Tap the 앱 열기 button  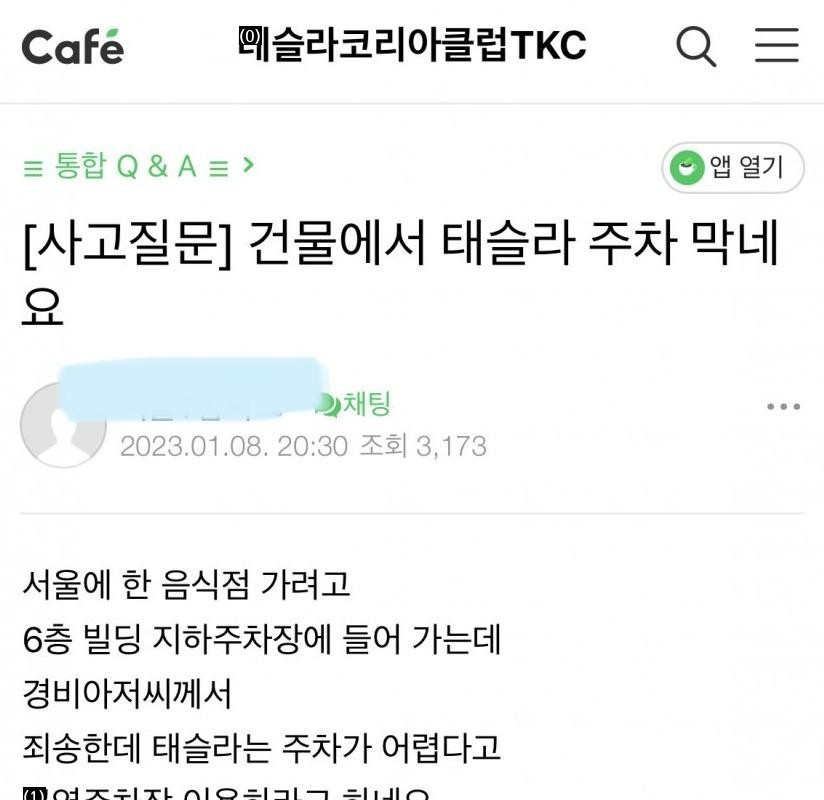pos(733,167)
